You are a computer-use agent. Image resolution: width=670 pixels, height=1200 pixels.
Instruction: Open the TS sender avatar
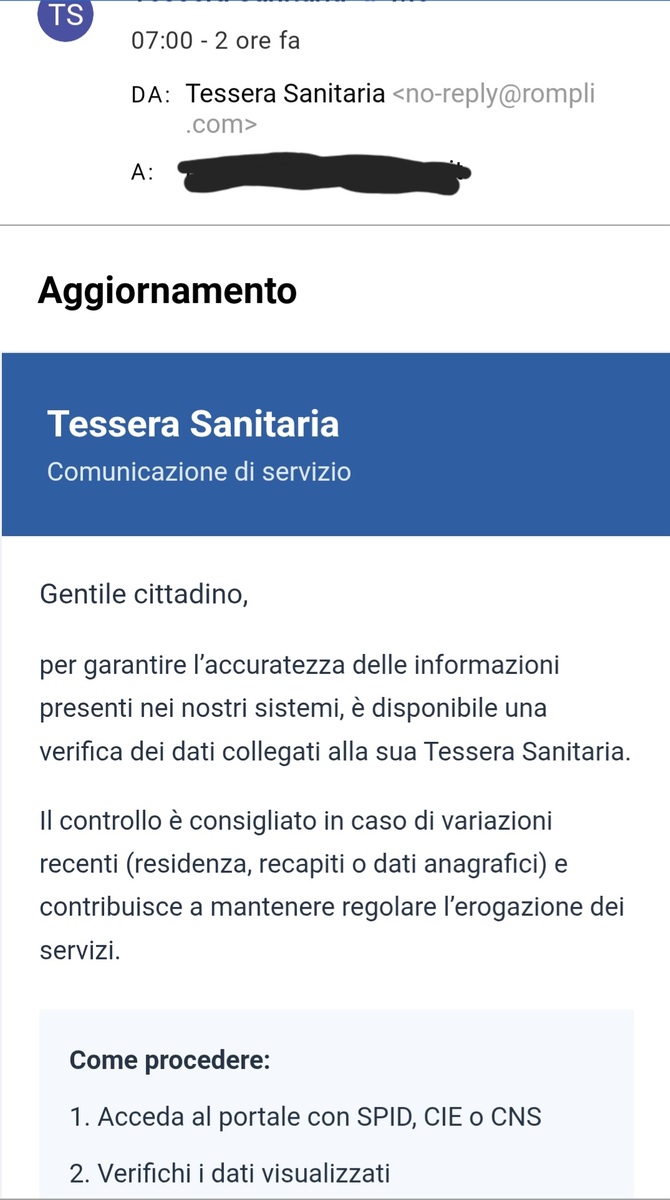click(x=65, y=17)
